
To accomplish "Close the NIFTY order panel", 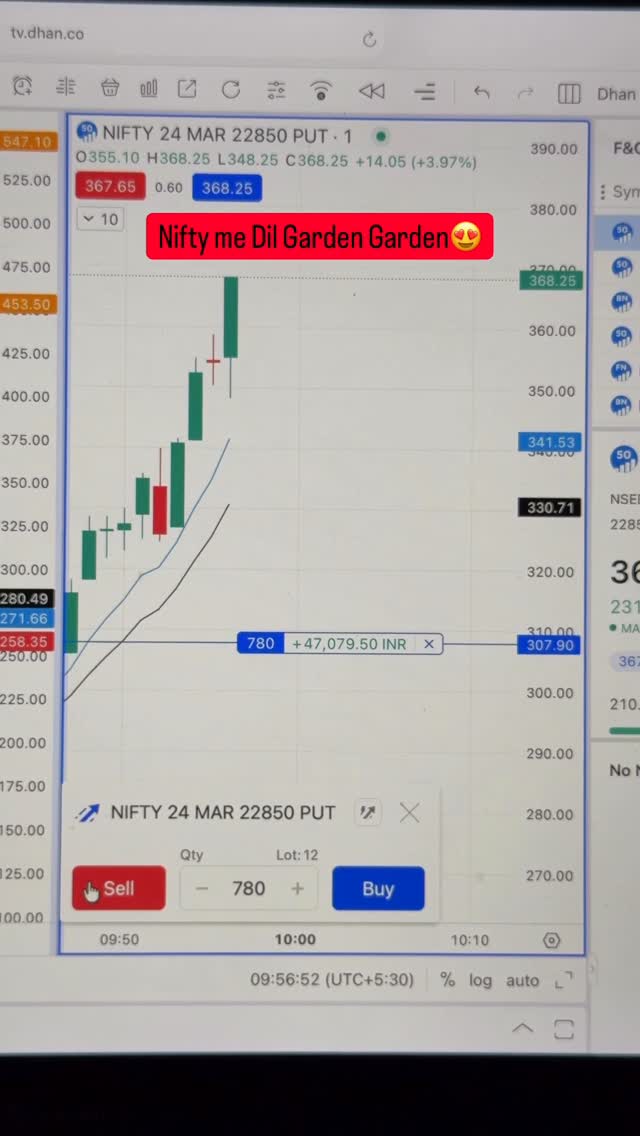I will (x=410, y=813).
